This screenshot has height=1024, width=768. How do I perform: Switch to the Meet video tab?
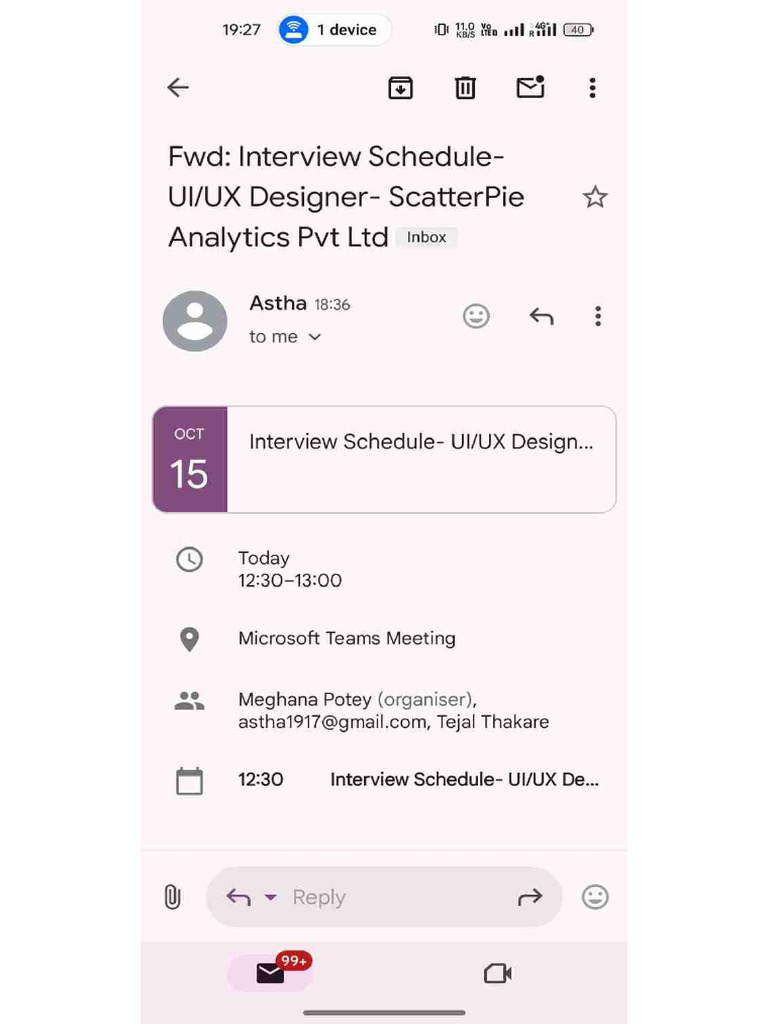[x=498, y=973]
